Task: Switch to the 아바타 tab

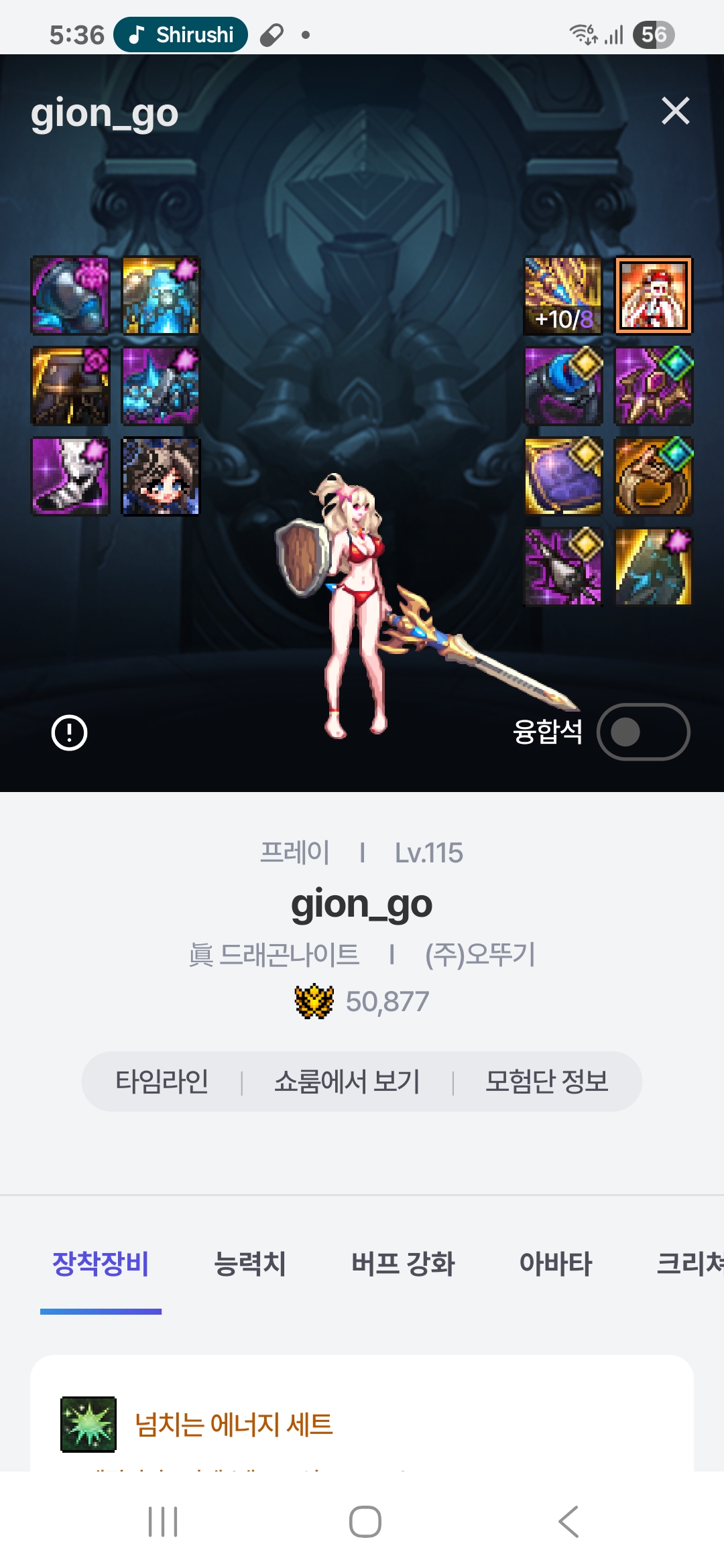Action: tap(556, 1264)
